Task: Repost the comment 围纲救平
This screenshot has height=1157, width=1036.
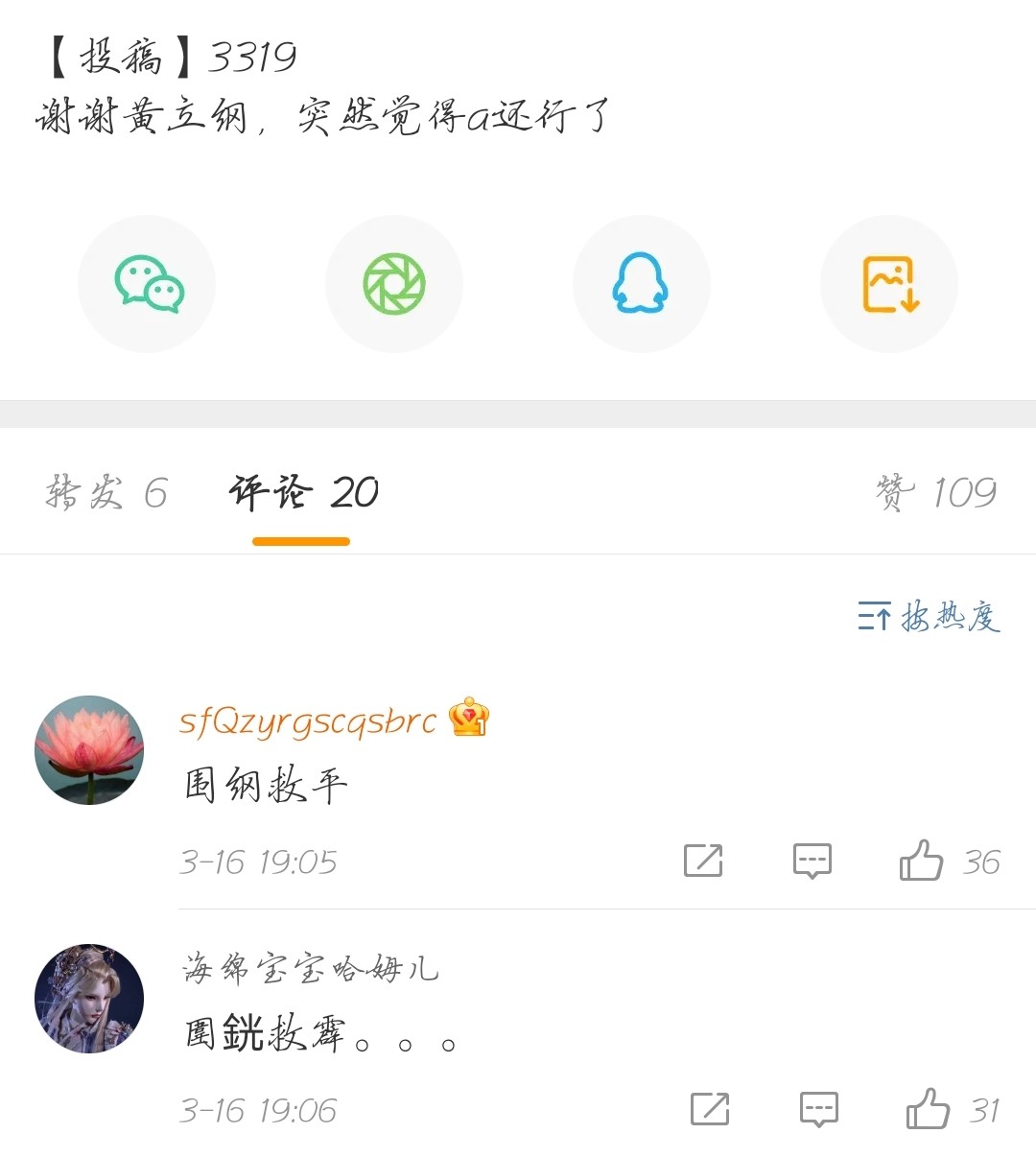Action: [x=703, y=861]
